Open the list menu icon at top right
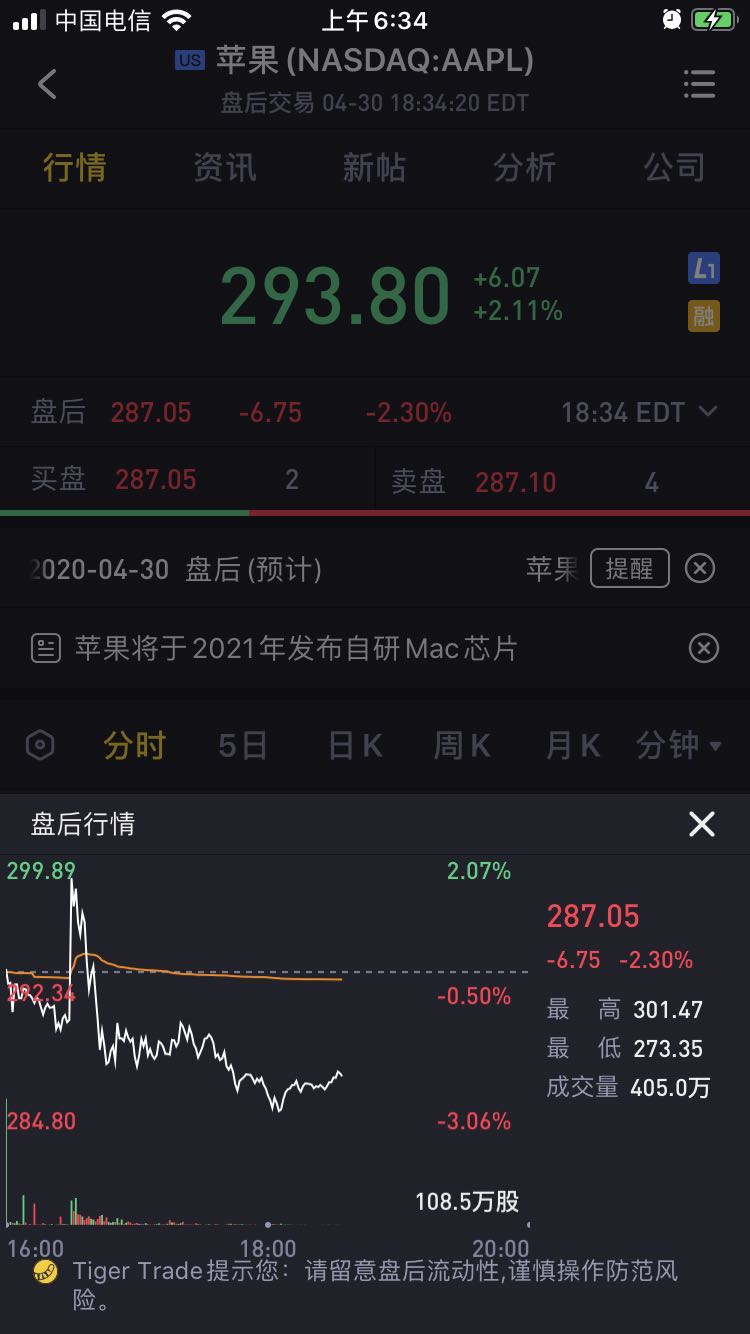The image size is (750, 1334). [699, 84]
